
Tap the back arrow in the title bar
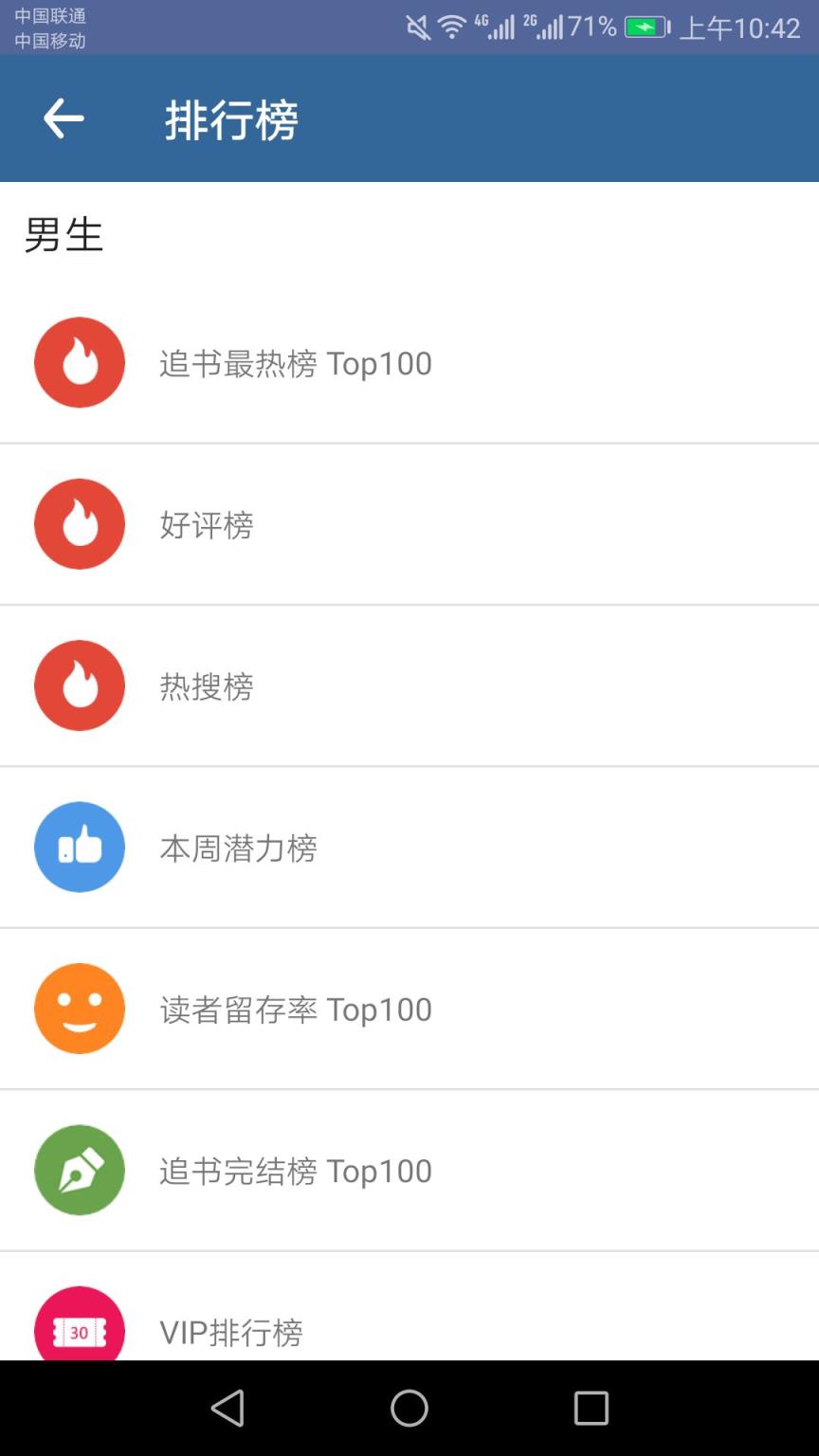point(63,118)
